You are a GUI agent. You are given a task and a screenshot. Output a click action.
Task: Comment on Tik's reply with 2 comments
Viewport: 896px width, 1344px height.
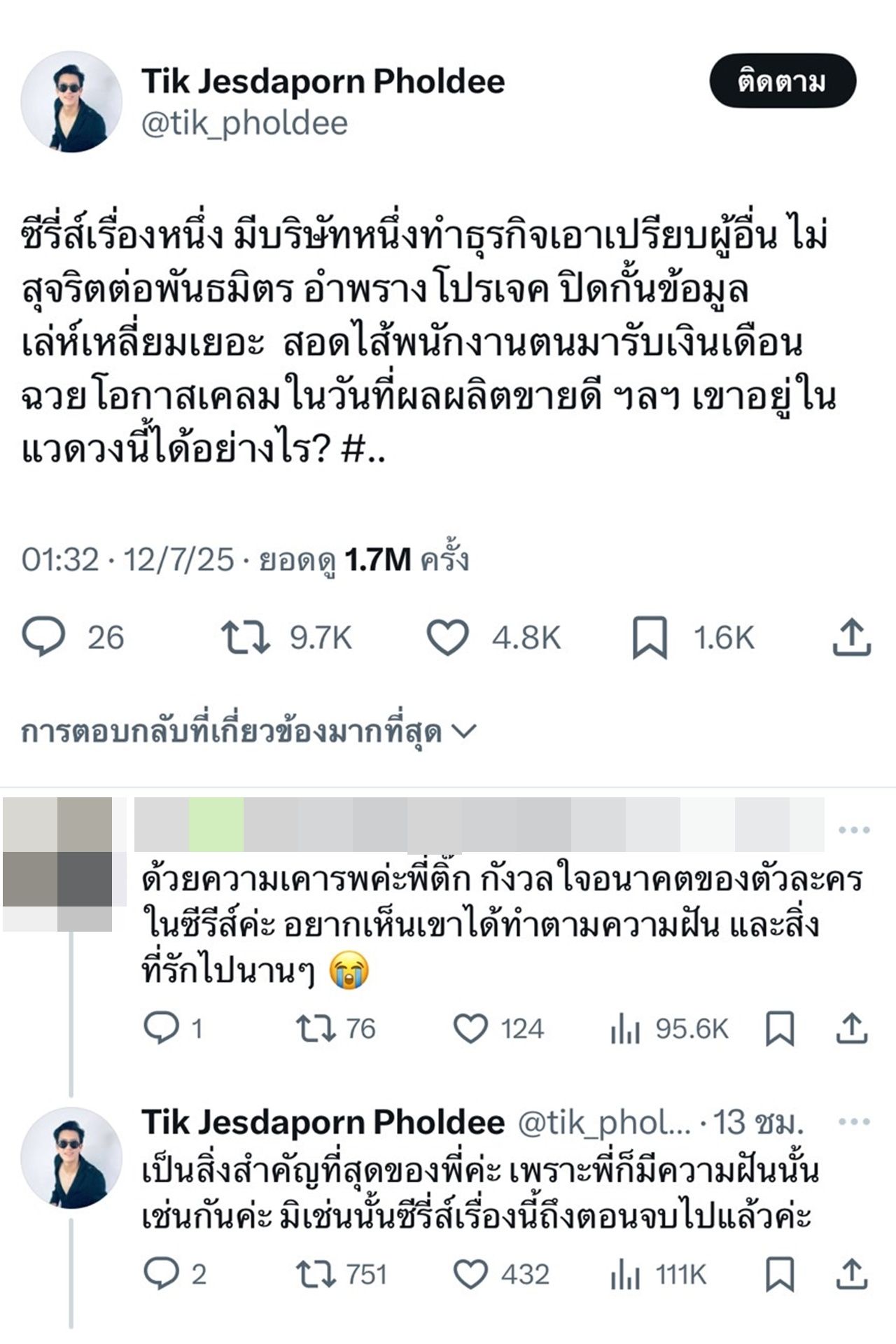(161, 1275)
